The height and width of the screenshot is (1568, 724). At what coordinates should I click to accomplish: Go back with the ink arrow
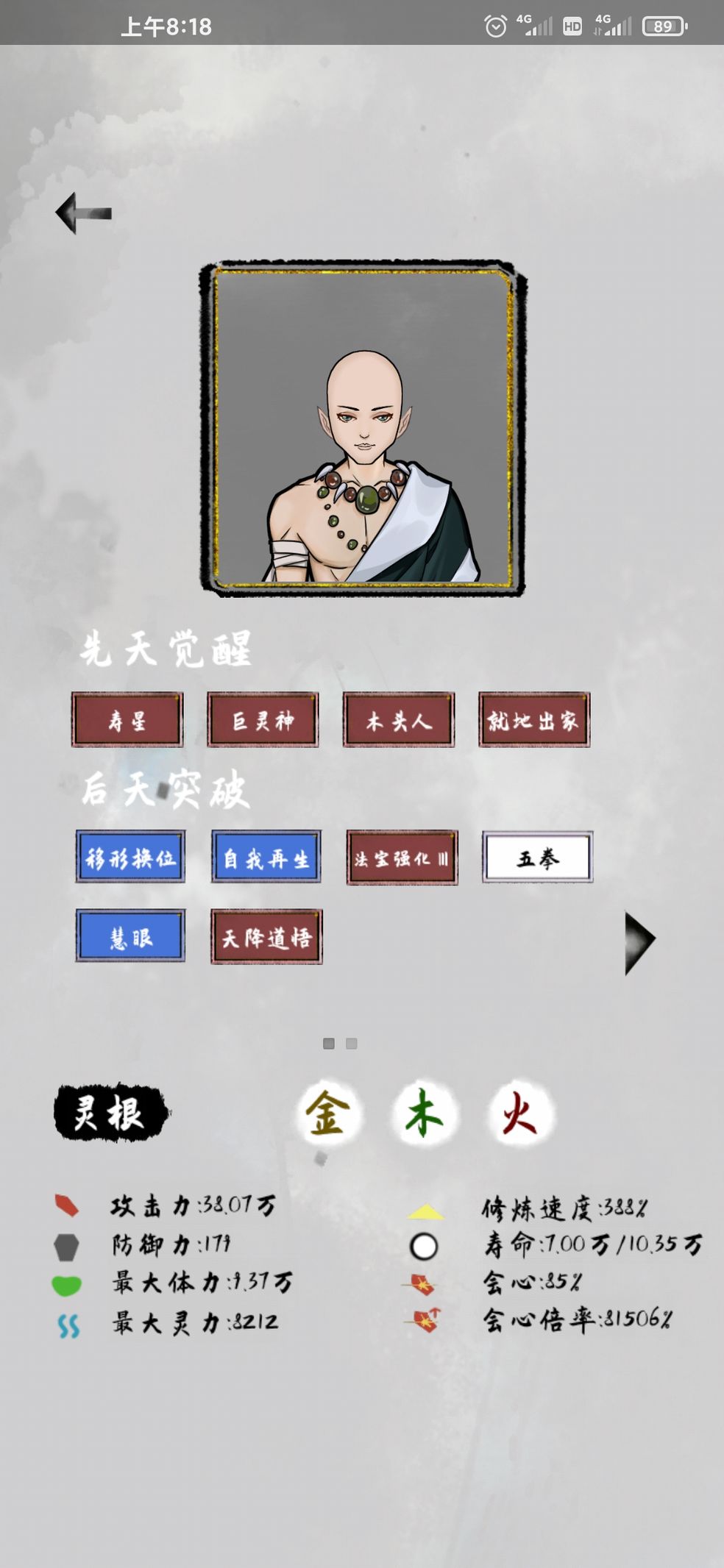click(x=83, y=213)
